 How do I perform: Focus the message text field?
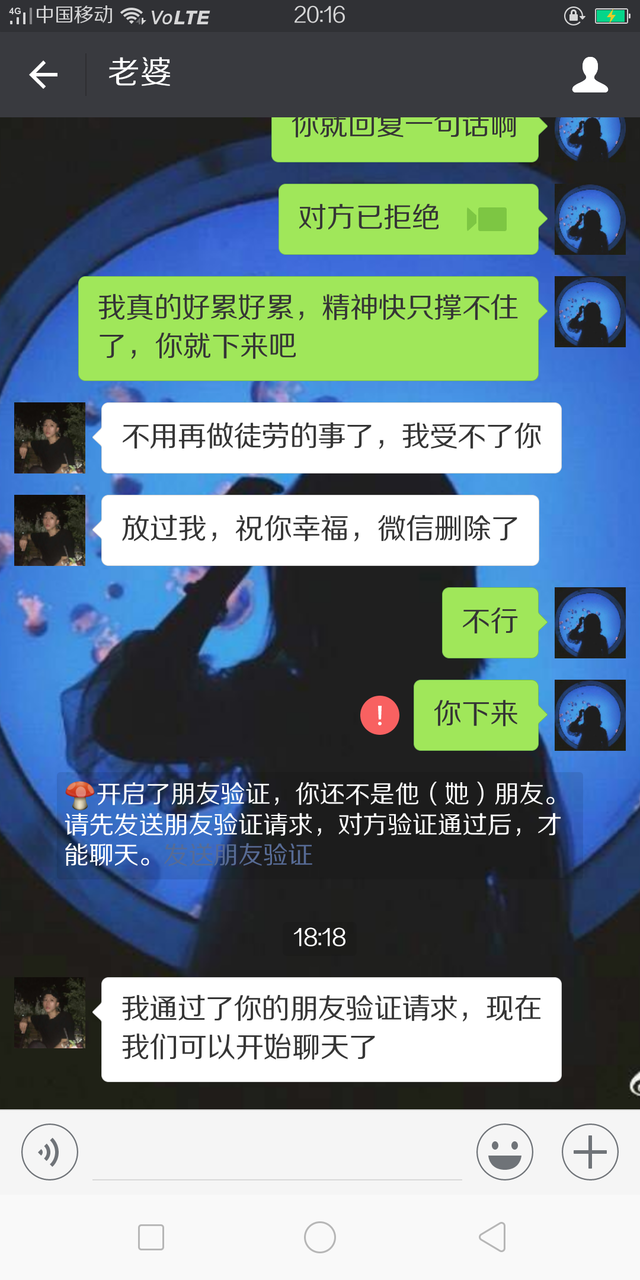point(277,1155)
